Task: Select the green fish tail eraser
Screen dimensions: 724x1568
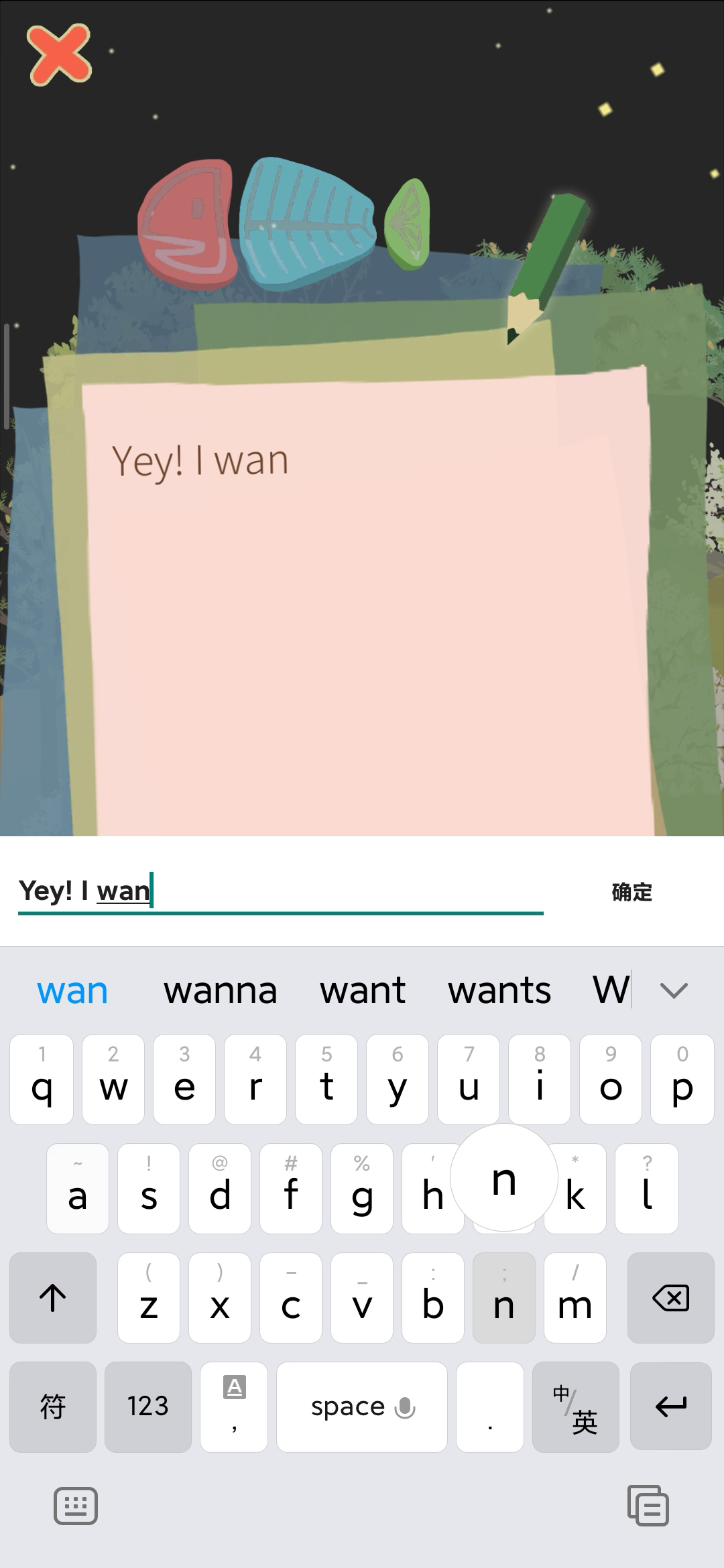Action: pyautogui.click(x=408, y=224)
